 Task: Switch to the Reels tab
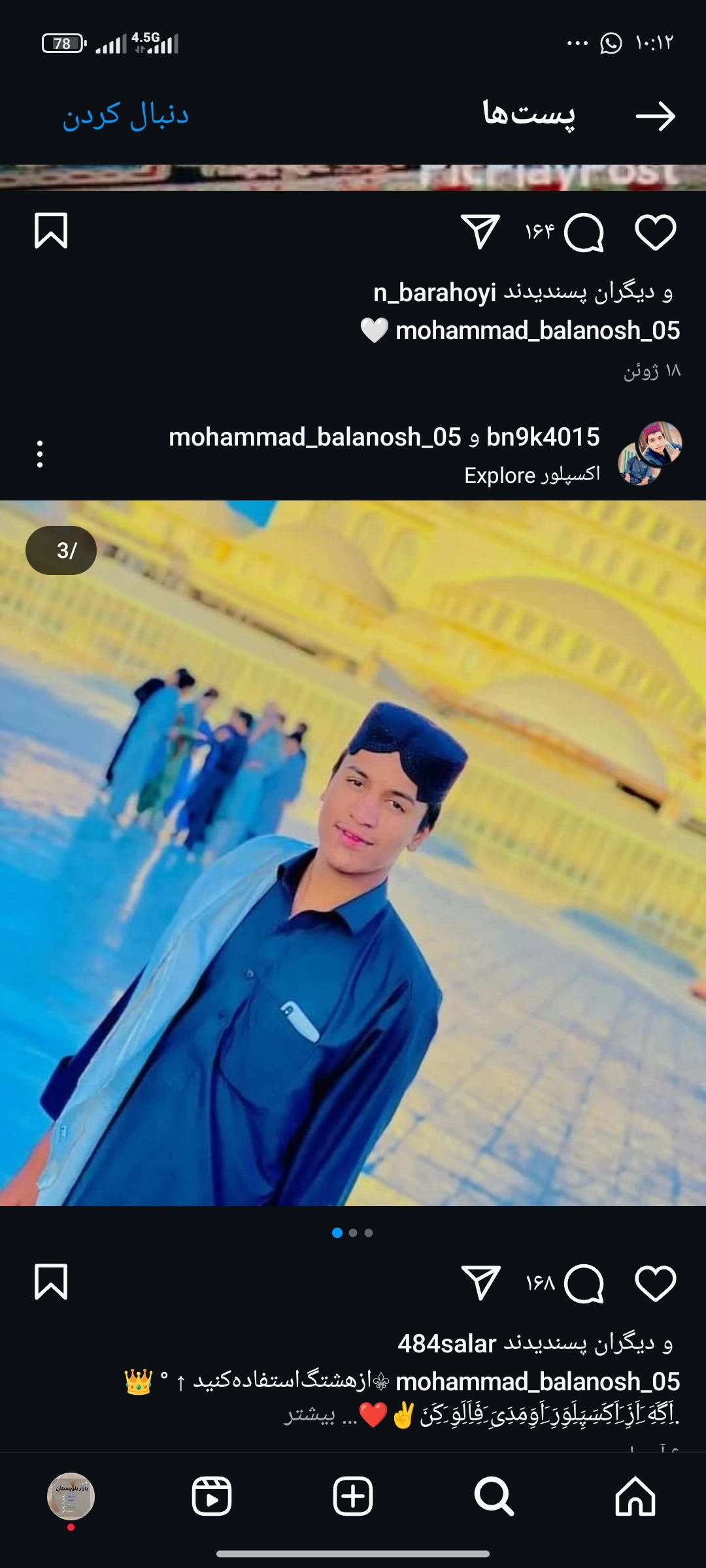212,1496
